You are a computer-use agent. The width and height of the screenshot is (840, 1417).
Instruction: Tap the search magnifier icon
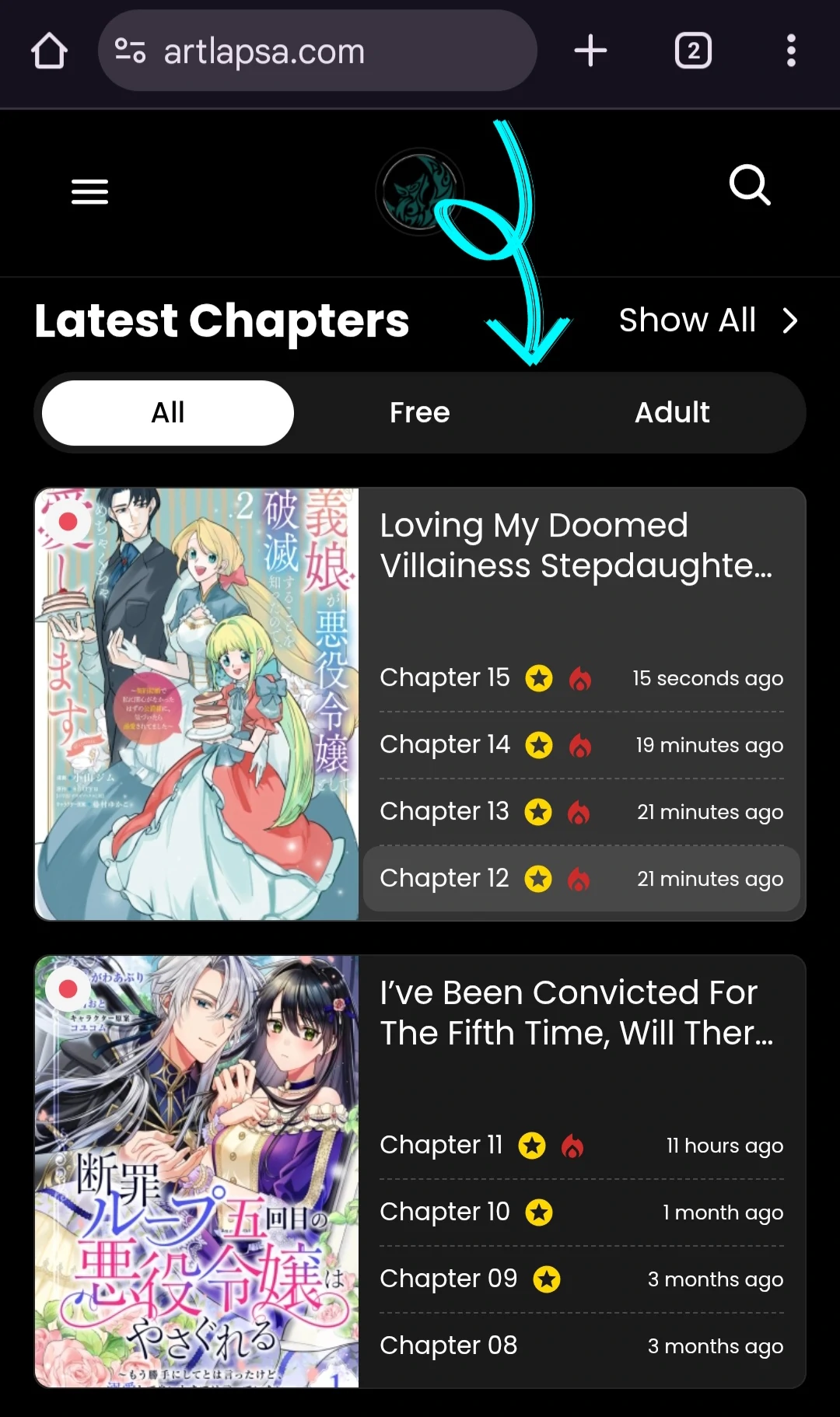click(750, 185)
